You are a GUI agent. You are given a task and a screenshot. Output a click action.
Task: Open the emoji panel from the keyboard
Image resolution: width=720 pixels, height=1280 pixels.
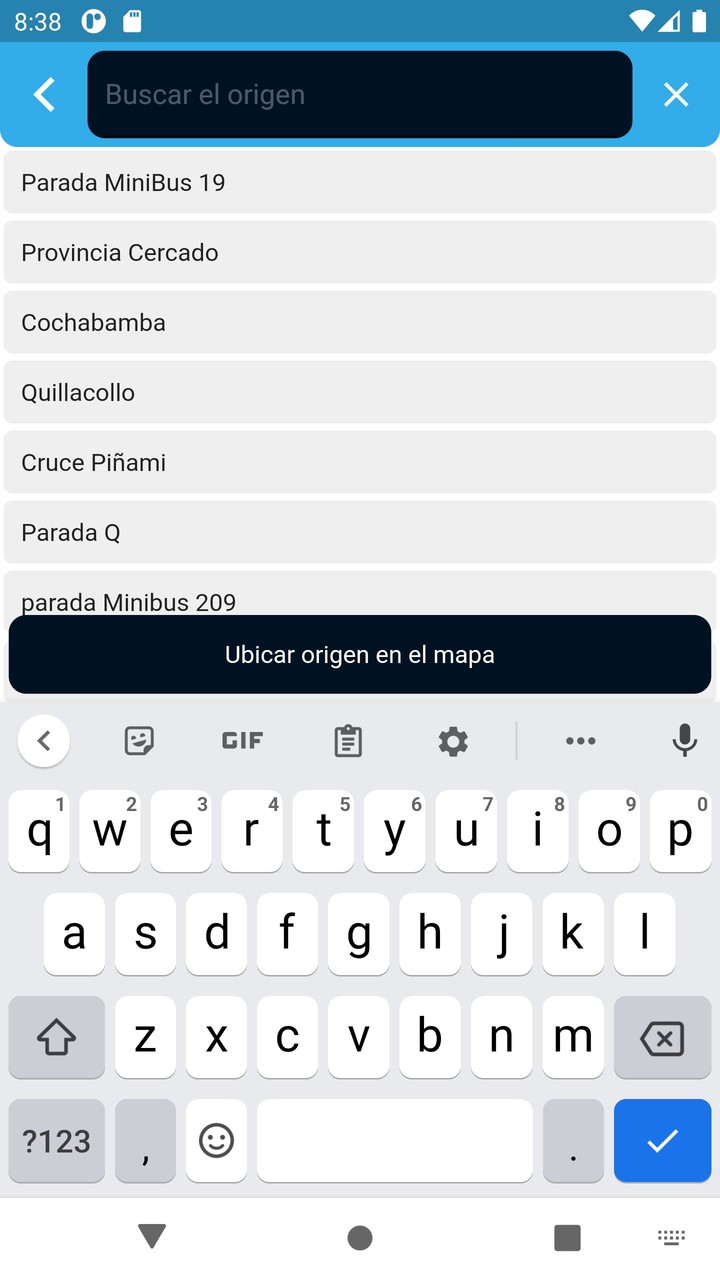tap(216, 1141)
